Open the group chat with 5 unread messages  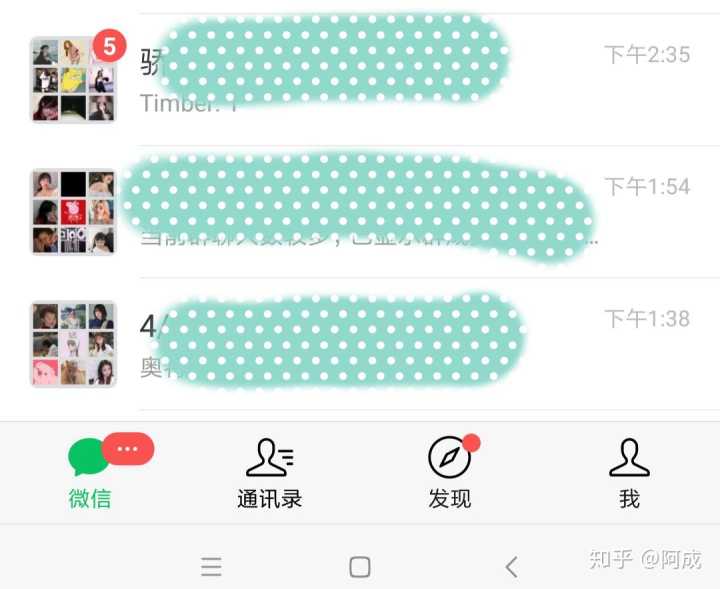tap(360, 80)
